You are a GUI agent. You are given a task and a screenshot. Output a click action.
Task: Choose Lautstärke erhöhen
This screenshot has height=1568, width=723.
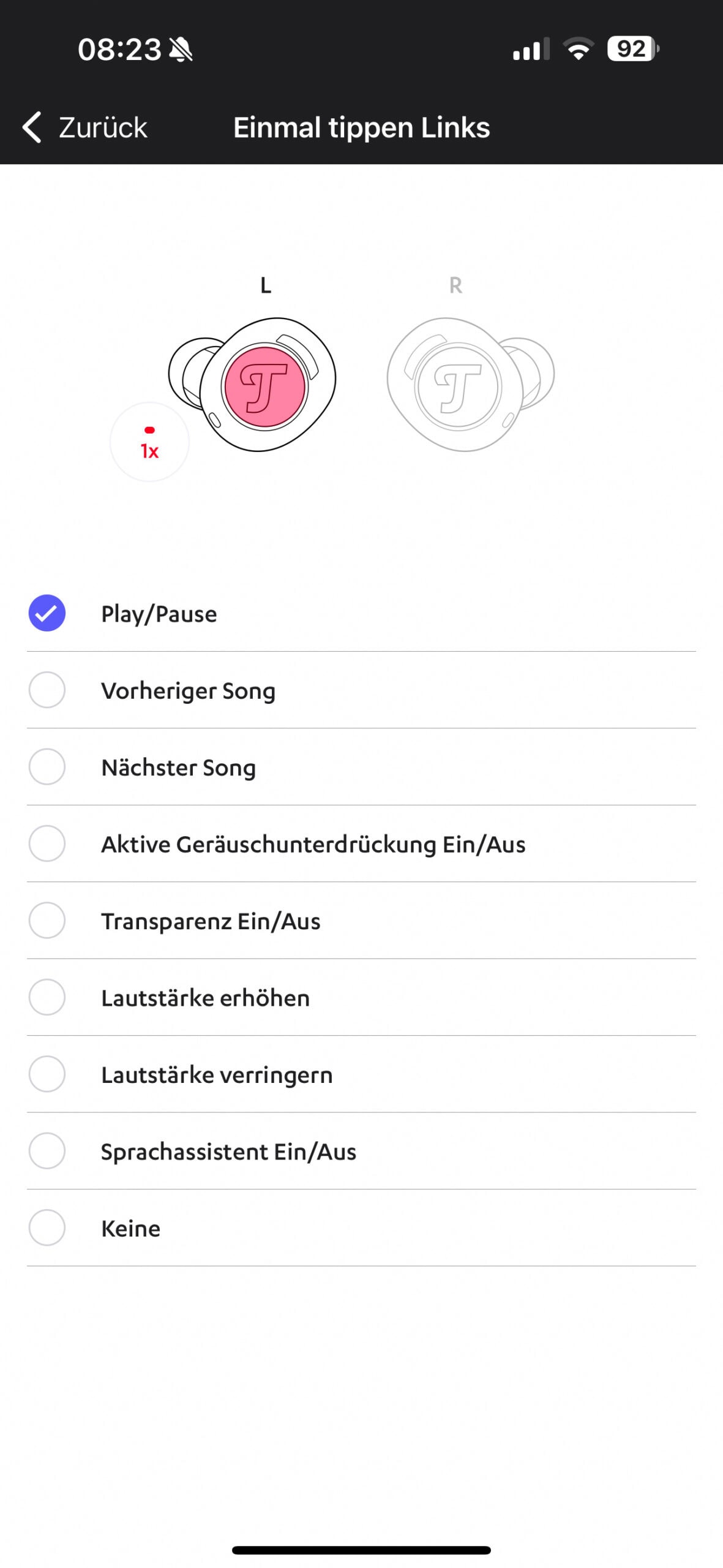pos(361,998)
